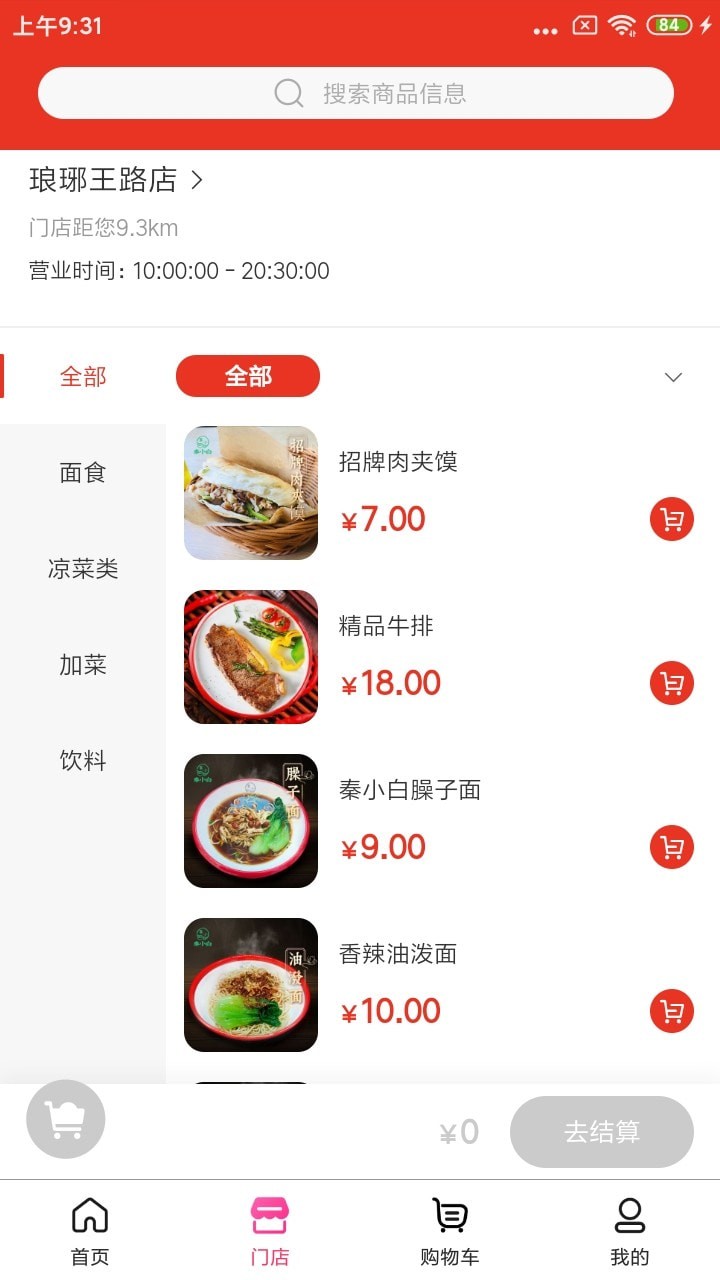720x1280 pixels.
Task: Add 秦小白臊子面 with its cart icon
Action: 671,847
